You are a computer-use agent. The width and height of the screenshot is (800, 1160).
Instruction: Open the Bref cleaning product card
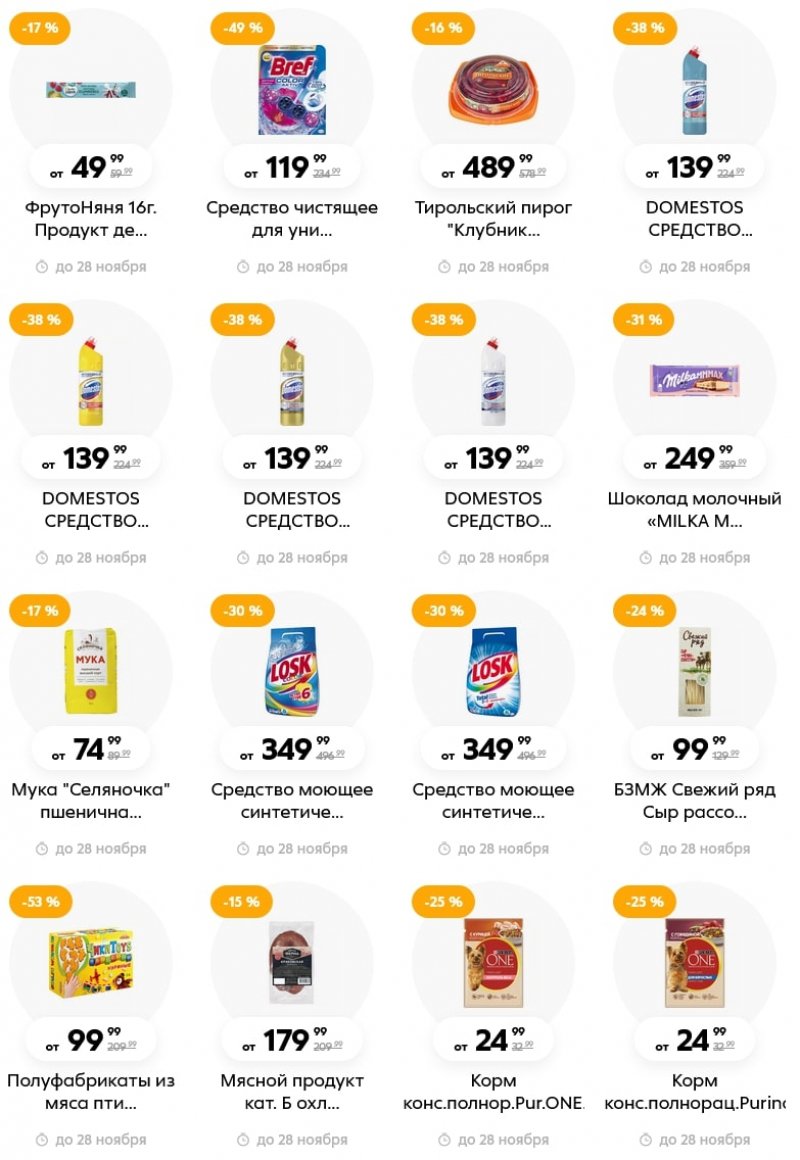click(292, 90)
